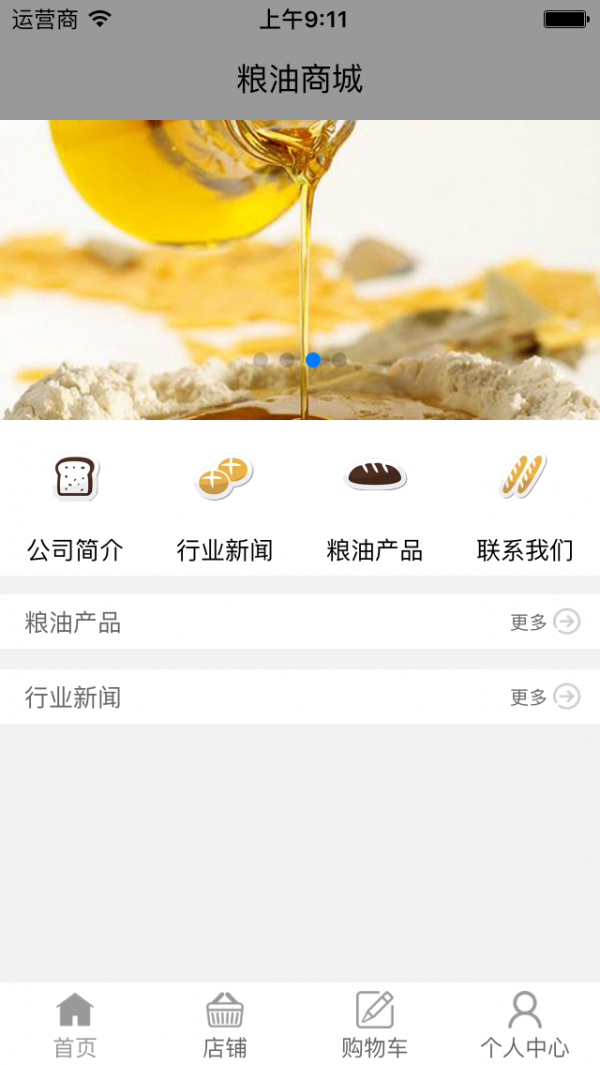The width and height of the screenshot is (600, 1065).
Task: Open the 联系我们 shortcut
Action: pos(524,506)
